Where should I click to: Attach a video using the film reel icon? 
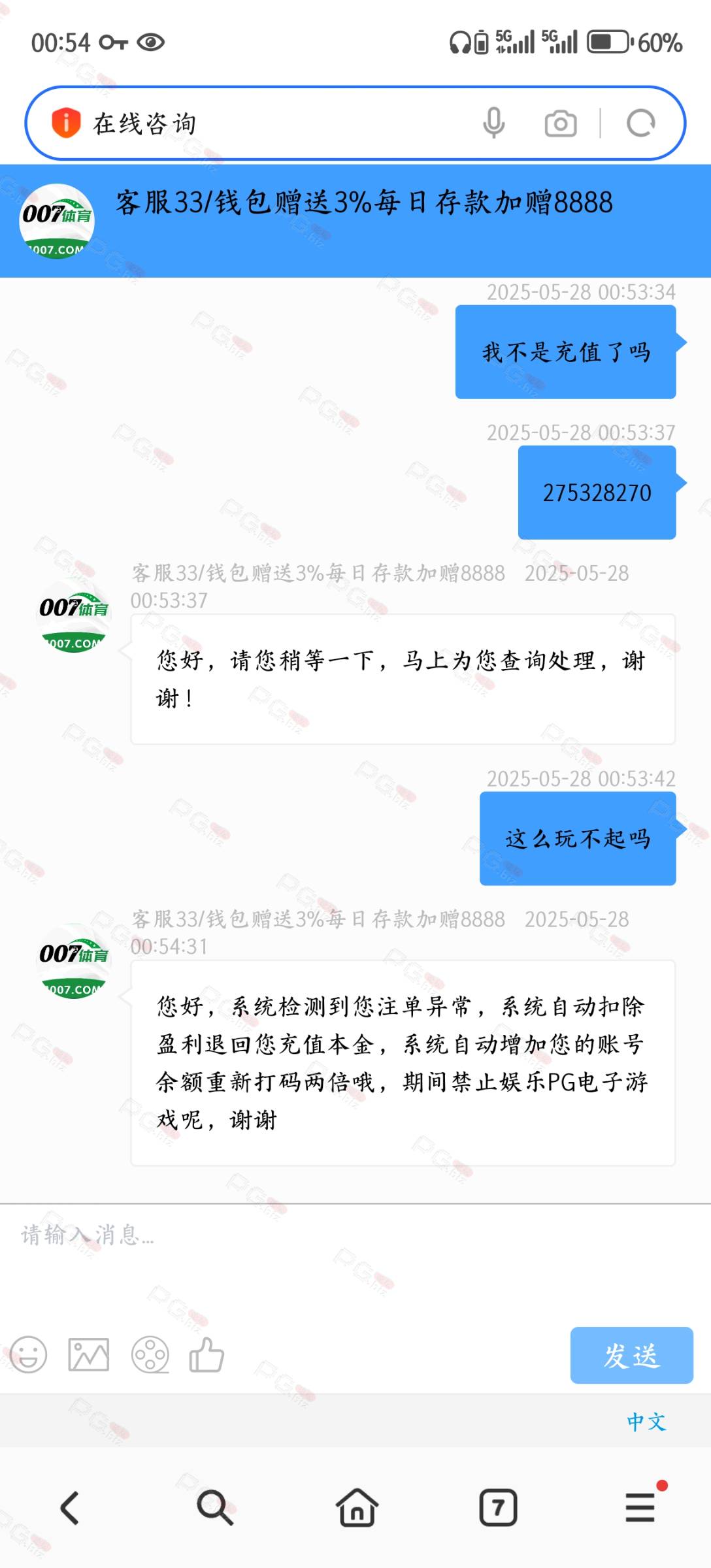click(x=150, y=1354)
